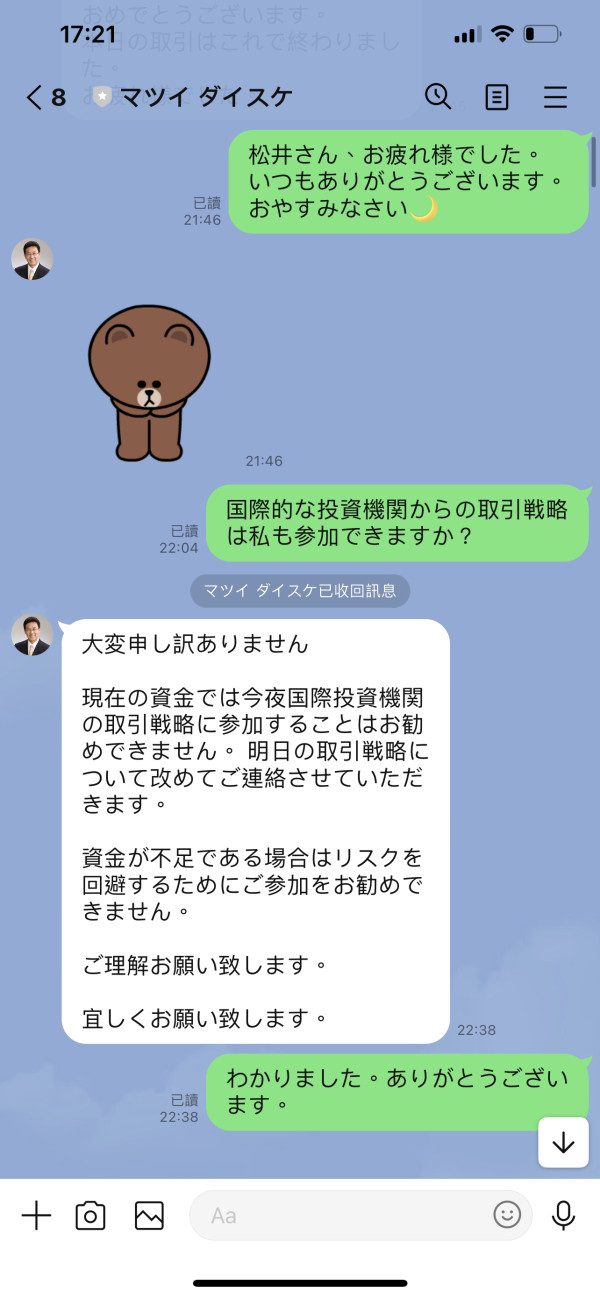Jump to latest message with down arrow
This screenshot has height=1298, width=600.
pos(563,1143)
